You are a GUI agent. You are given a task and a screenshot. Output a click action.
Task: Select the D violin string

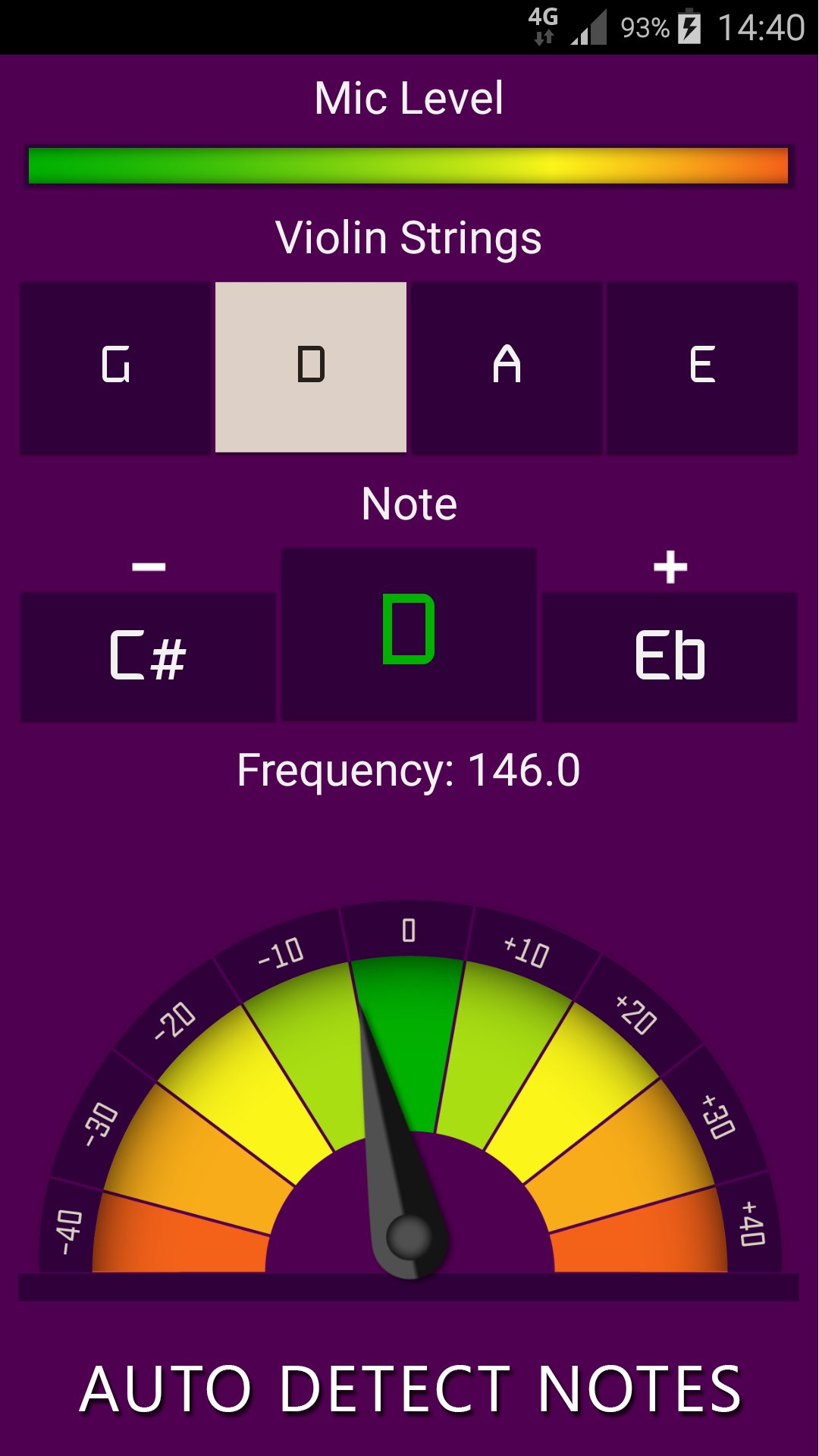(311, 368)
